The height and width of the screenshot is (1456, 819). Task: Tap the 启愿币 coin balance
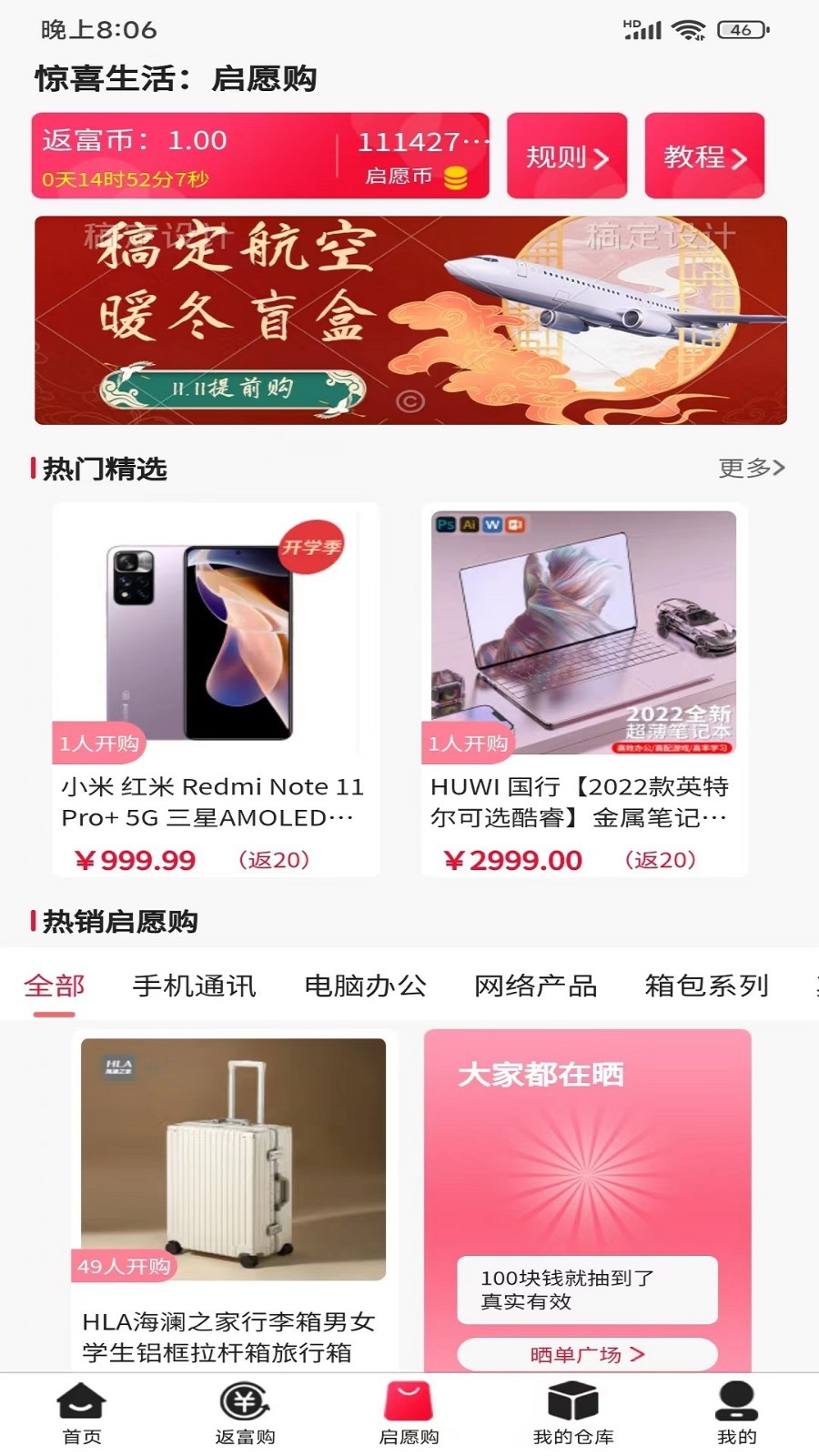point(417,157)
